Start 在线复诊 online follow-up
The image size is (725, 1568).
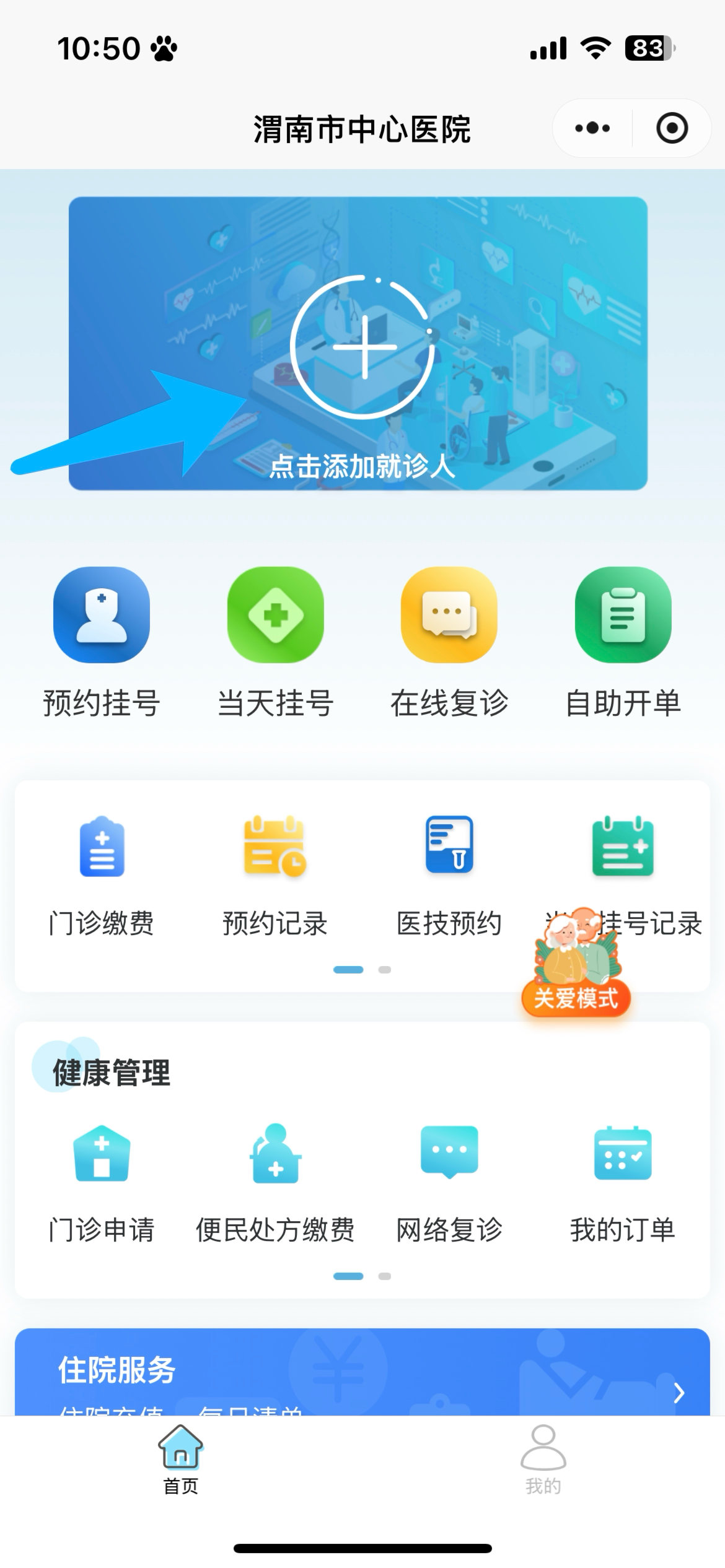point(449,642)
